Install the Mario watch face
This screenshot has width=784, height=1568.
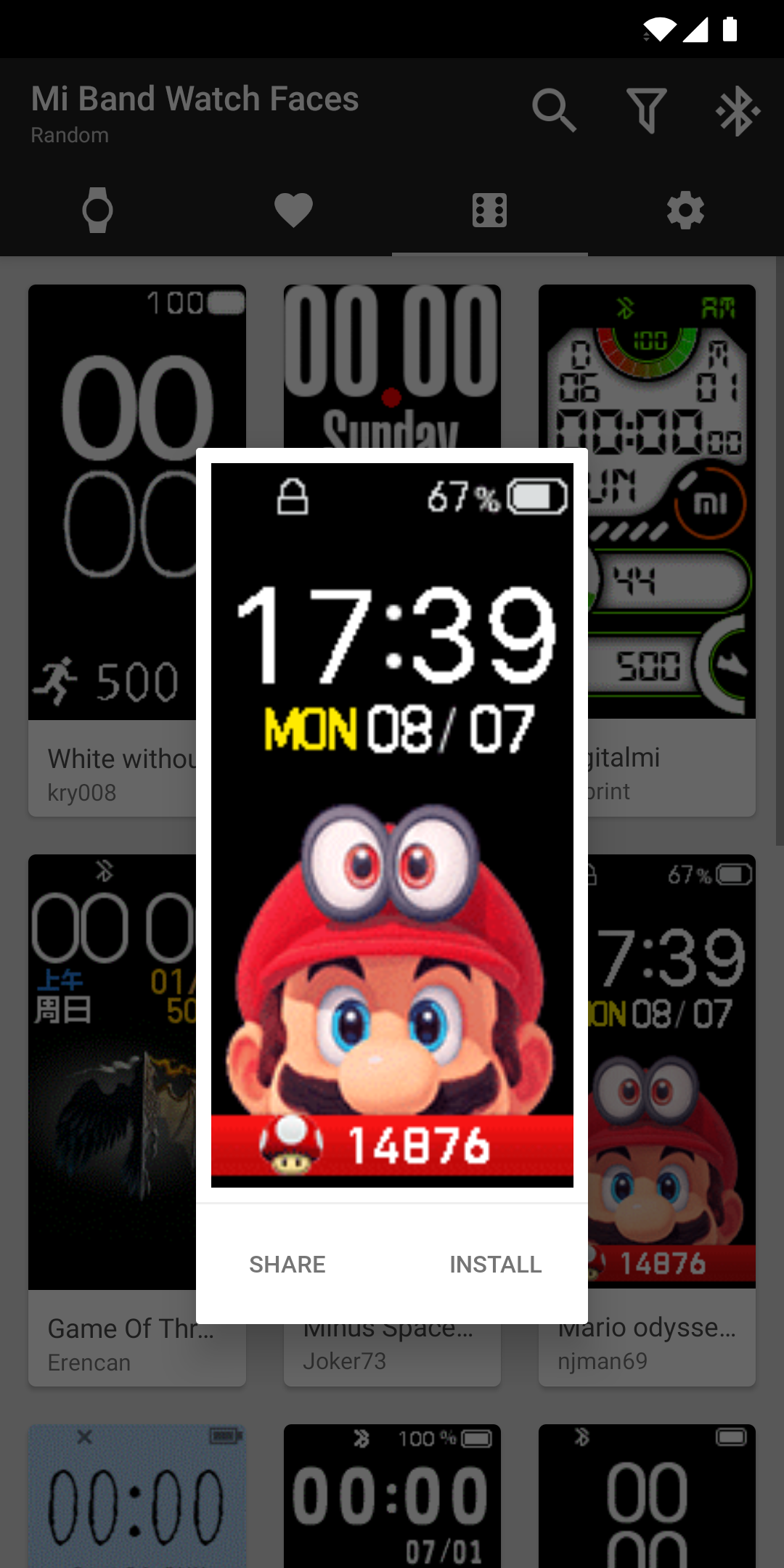click(495, 1264)
